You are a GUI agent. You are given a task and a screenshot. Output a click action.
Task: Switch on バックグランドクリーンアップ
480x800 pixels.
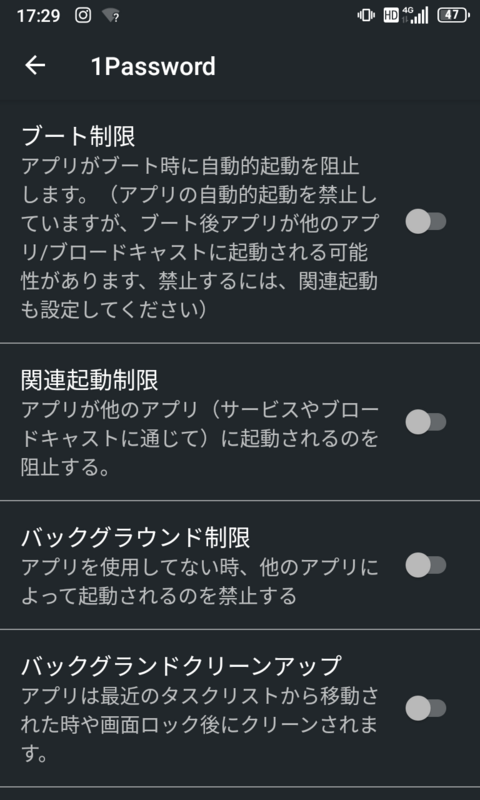pyautogui.click(x=425, y=708)
